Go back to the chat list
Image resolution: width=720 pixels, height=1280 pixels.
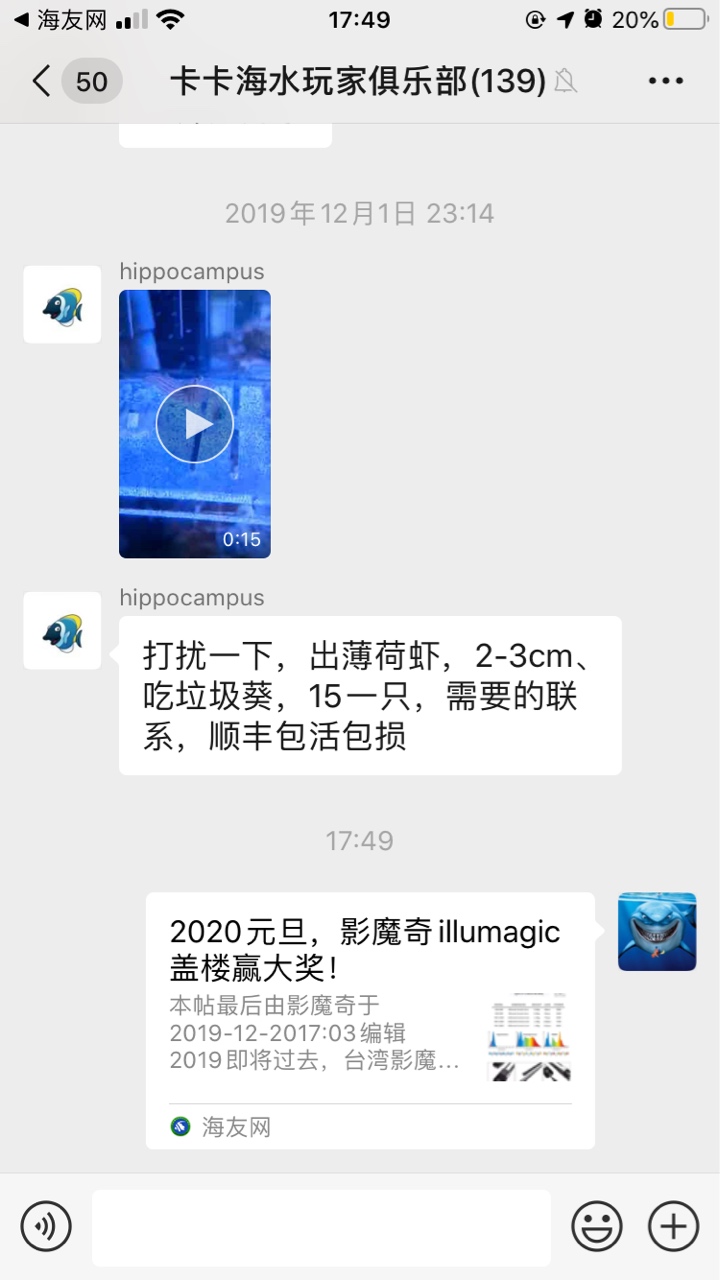(x=42, y=81)
